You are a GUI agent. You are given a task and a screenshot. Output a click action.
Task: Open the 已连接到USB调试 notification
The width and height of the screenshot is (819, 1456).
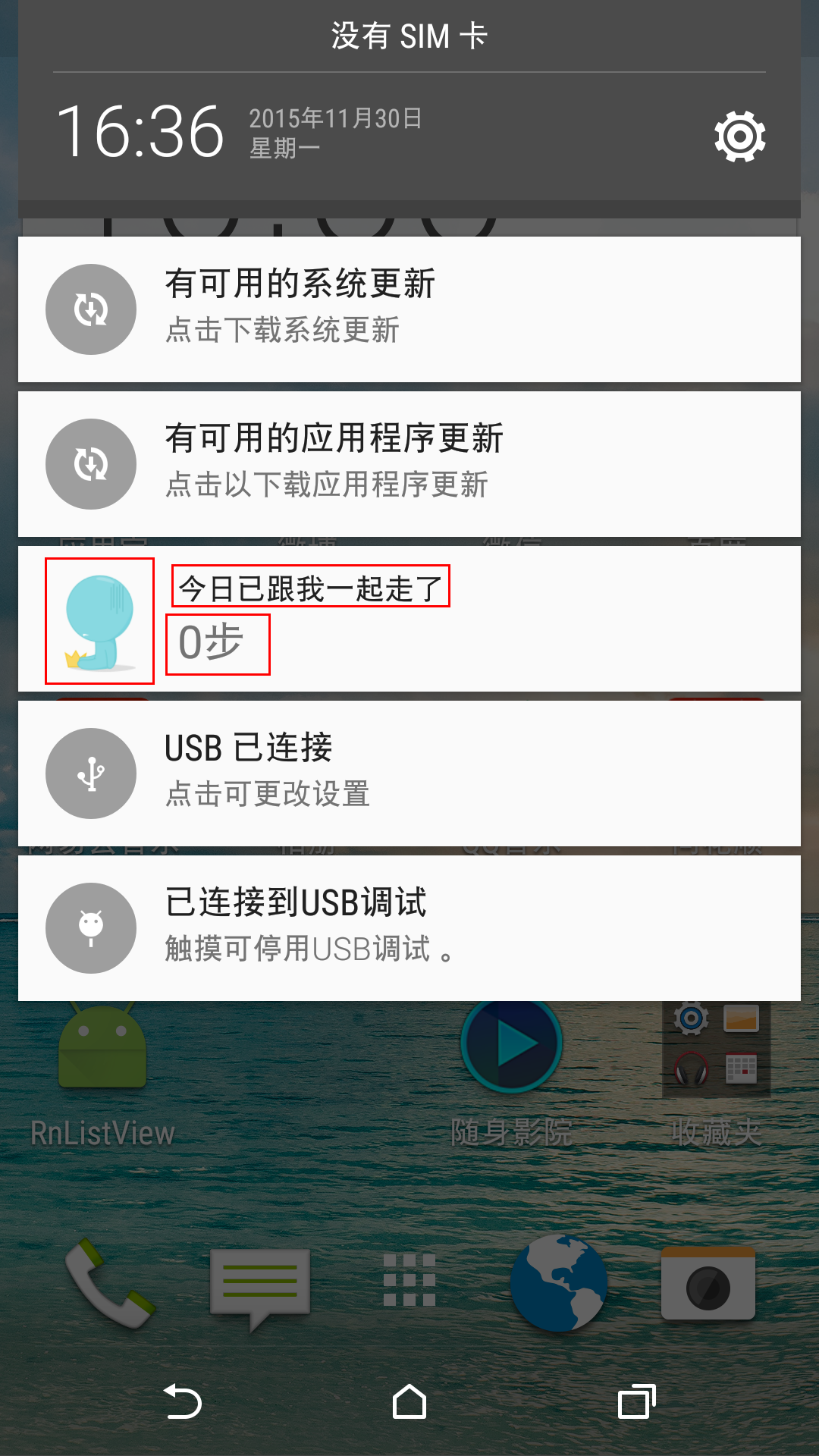409,928
